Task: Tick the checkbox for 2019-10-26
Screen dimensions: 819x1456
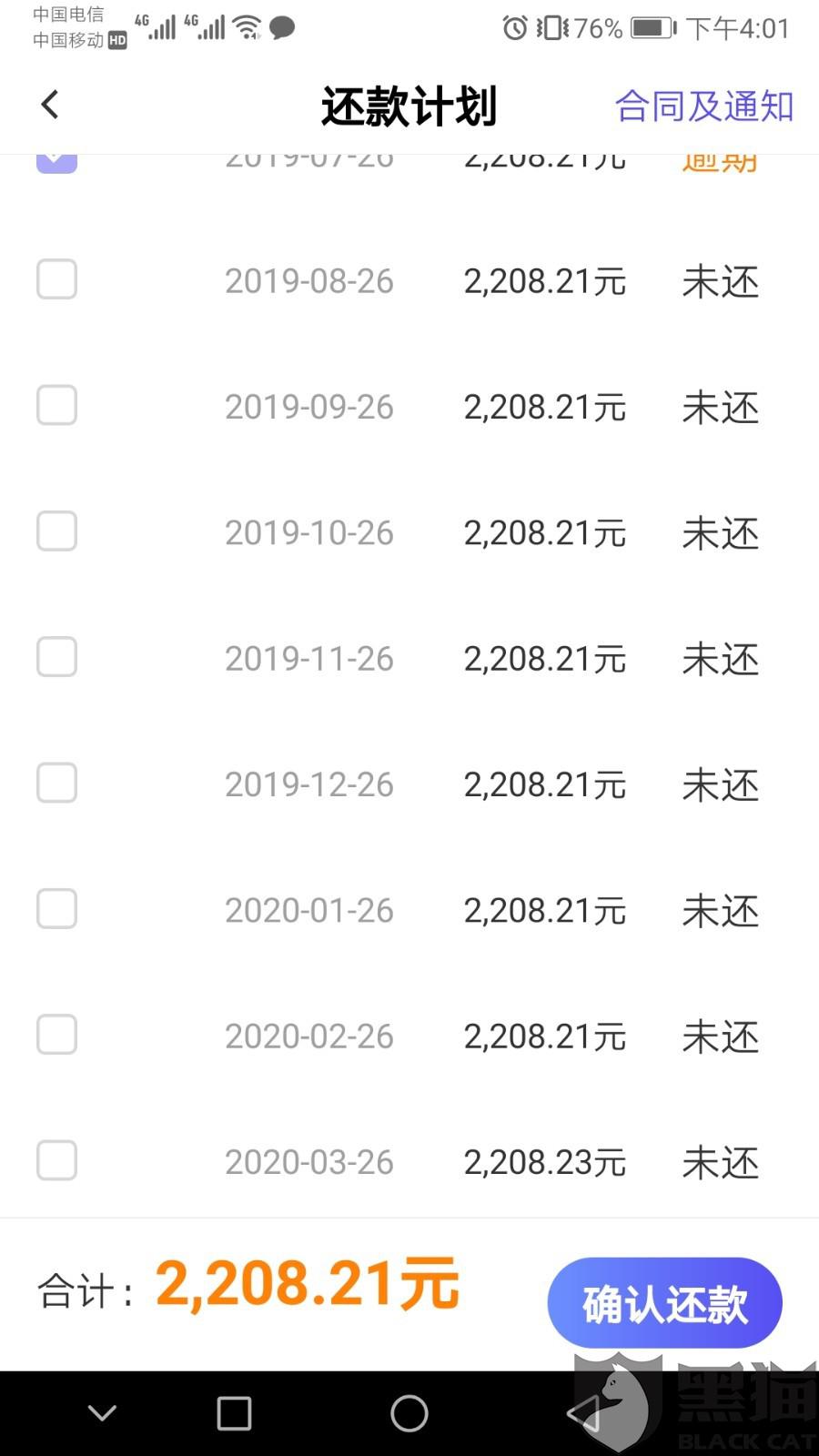Action: coord(56,531)
